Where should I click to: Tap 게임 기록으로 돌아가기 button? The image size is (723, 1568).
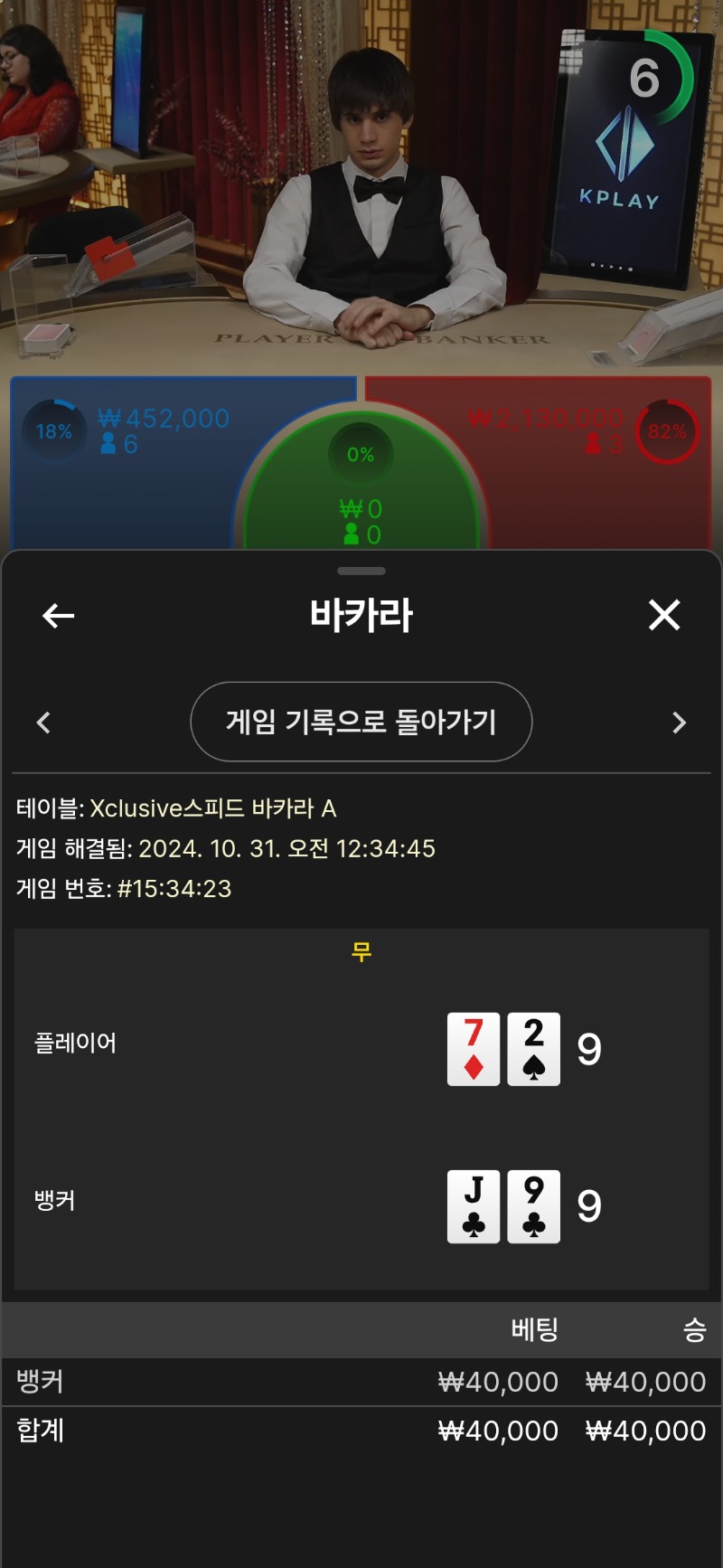coord(361,722)
